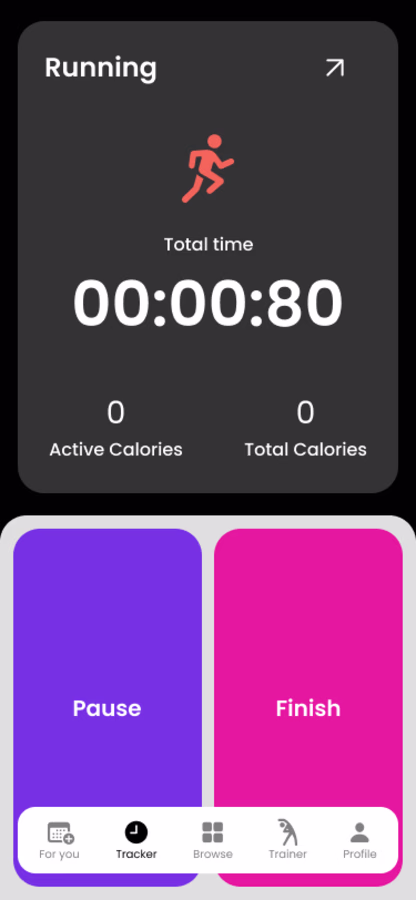This screenshot has height=900, width=416.
Task: Go to the Browse tab
Action: click(213, 840)
